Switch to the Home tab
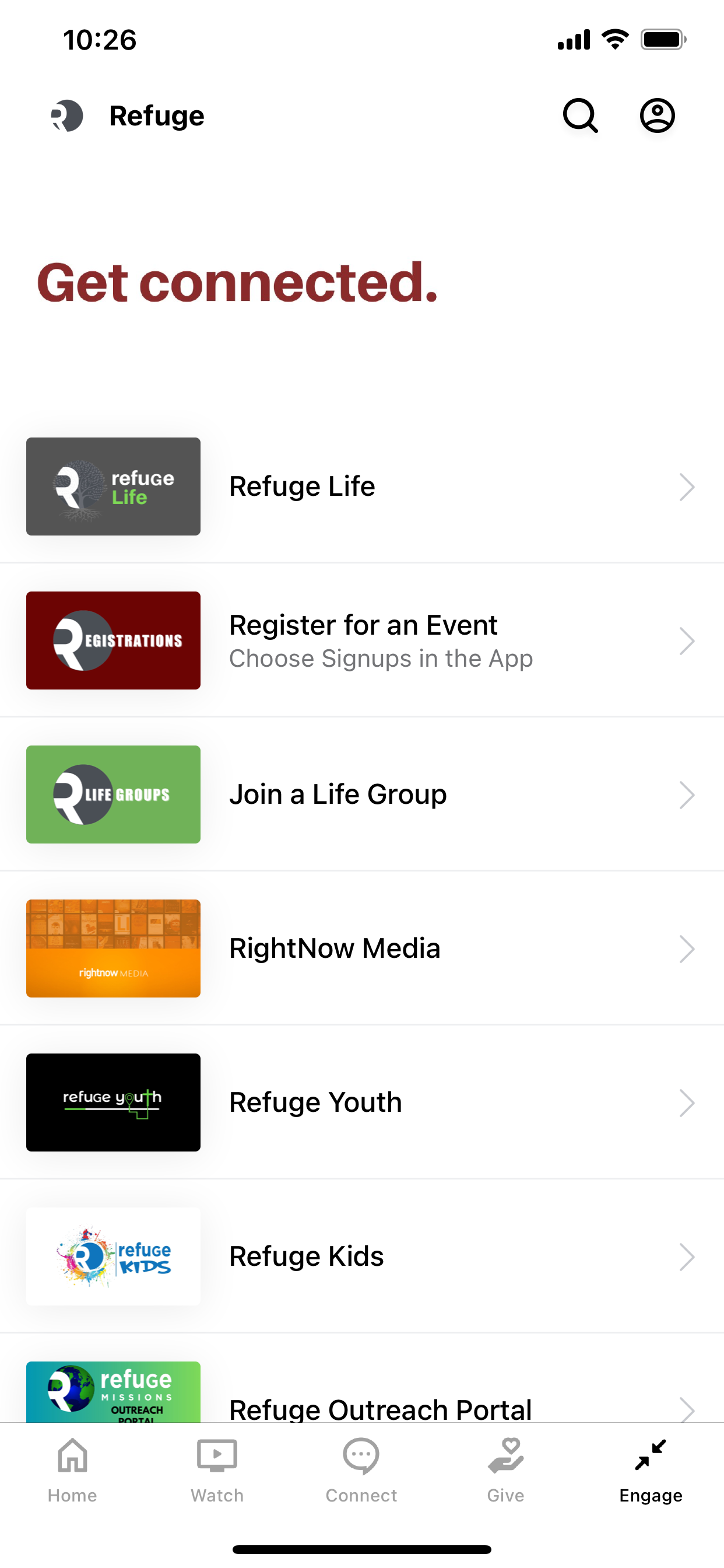The width and height of the screenshot is (724, 1568). pos(72,1470)
